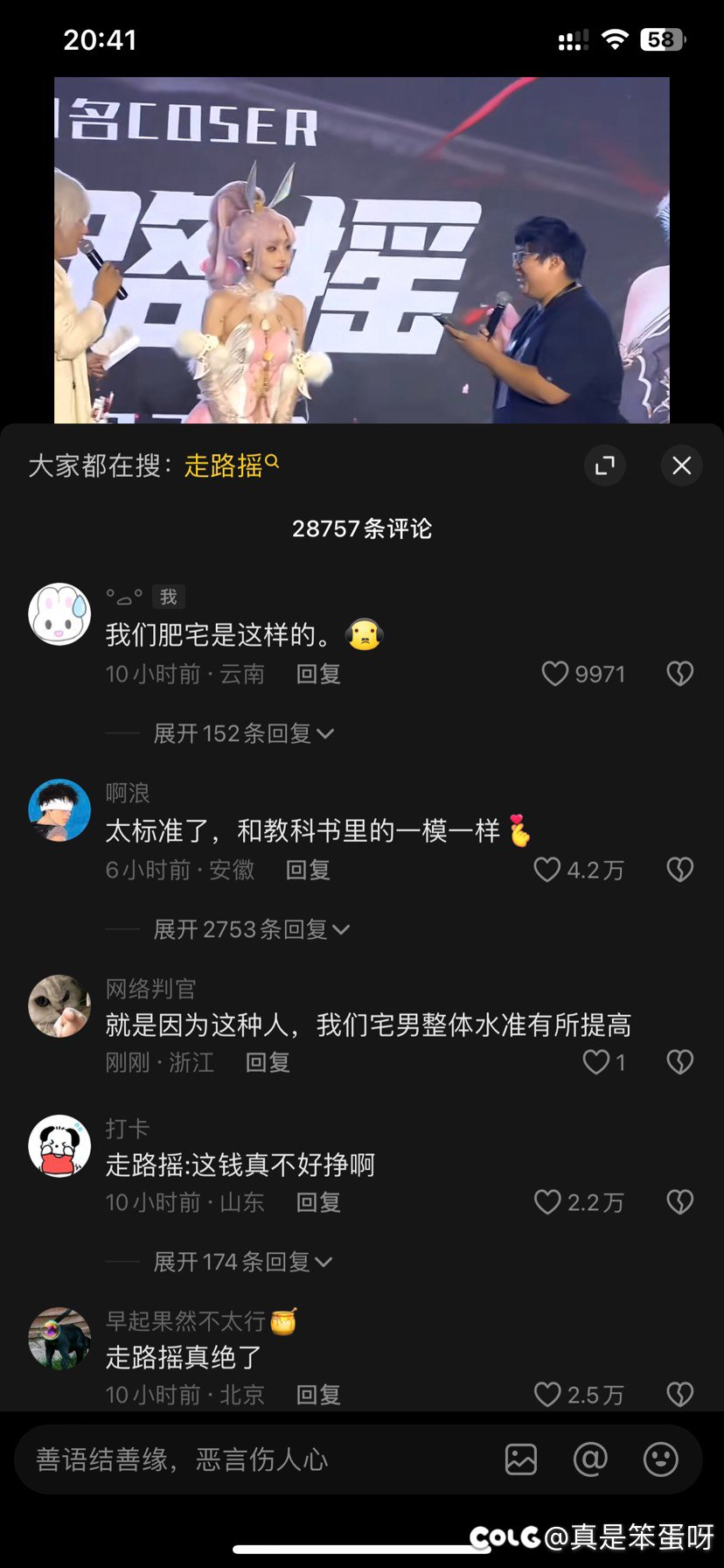724x1568 pixels.
Task: Like 啊浪's comment 太标准了
Action: coord(547,870)
